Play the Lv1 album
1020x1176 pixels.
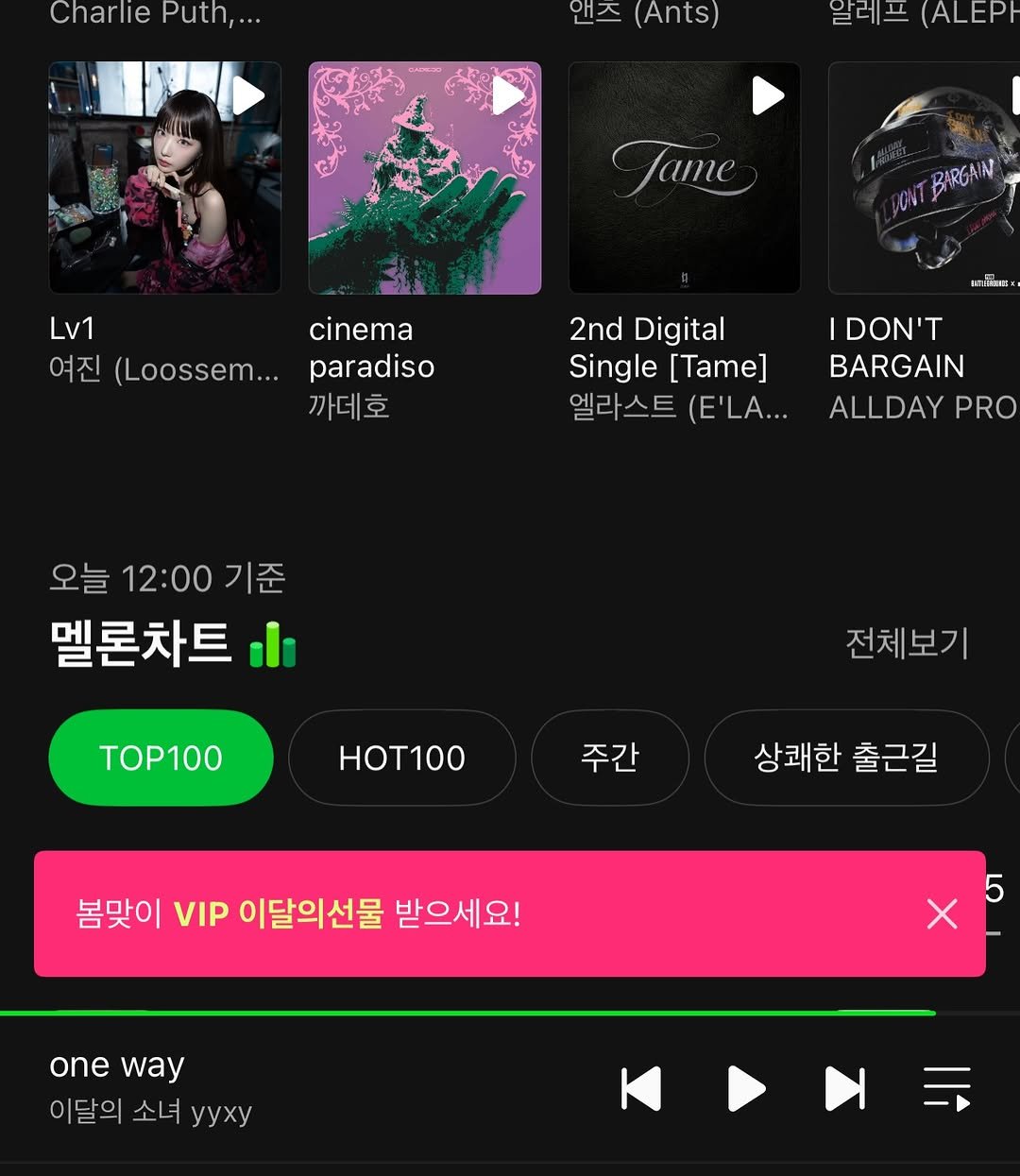pyautogui.click(x=248, y=95)
